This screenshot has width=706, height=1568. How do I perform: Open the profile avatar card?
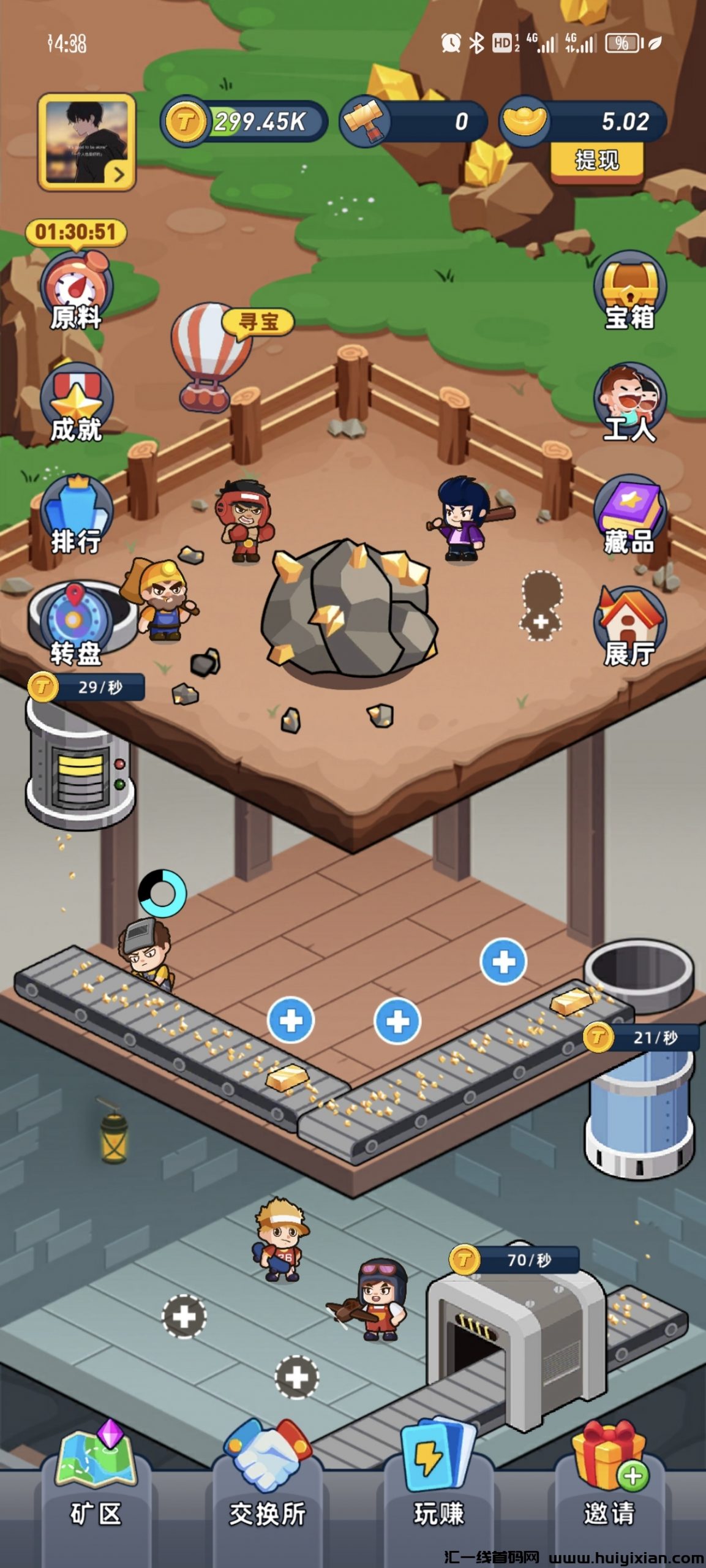[x=86, y=142]
